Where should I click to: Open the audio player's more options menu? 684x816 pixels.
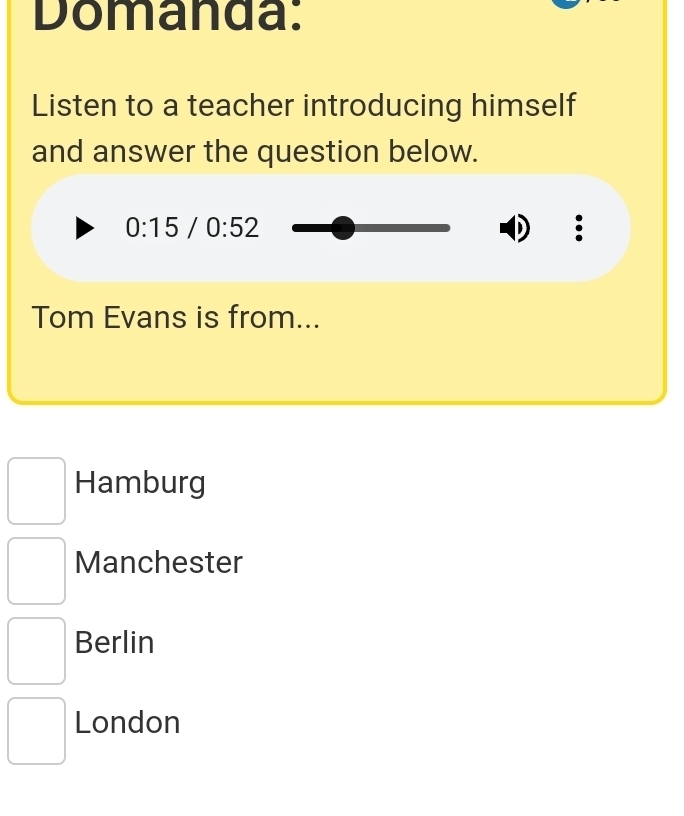579,229
